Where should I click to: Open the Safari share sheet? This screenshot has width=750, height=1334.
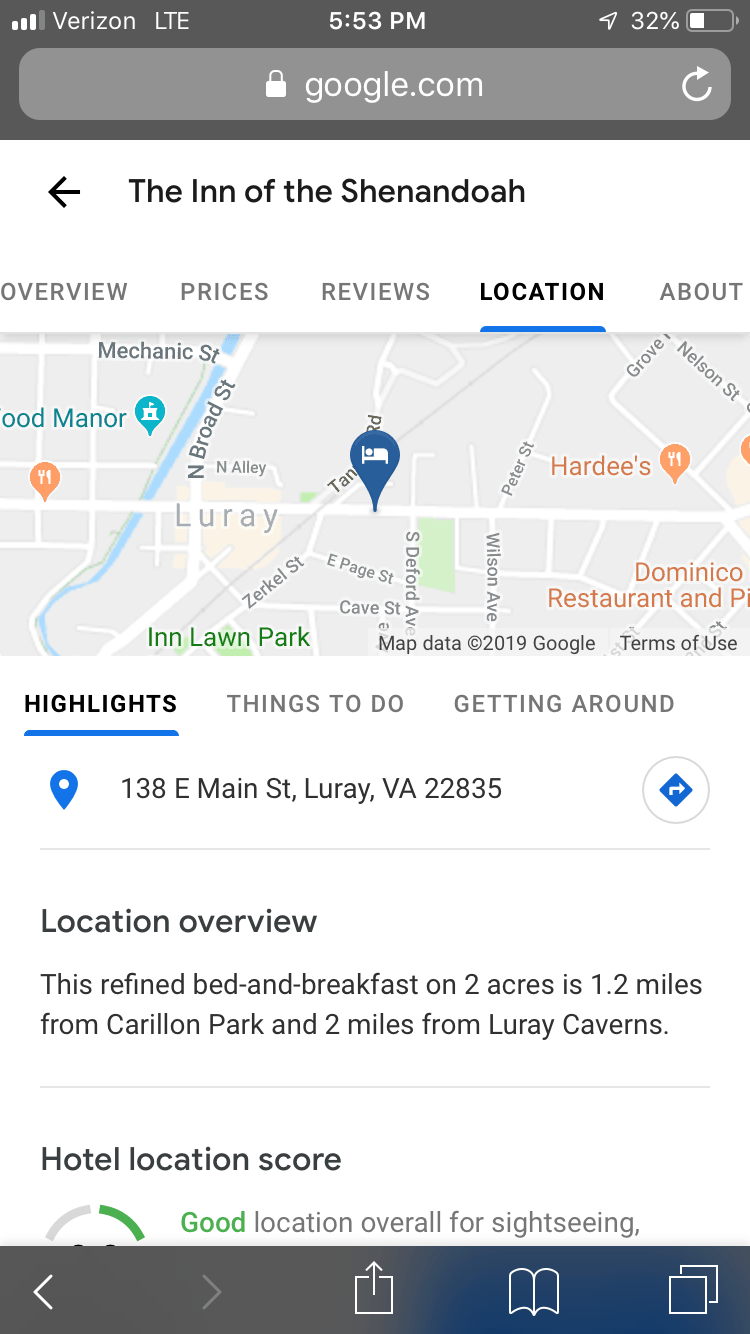pos(374,1290)
